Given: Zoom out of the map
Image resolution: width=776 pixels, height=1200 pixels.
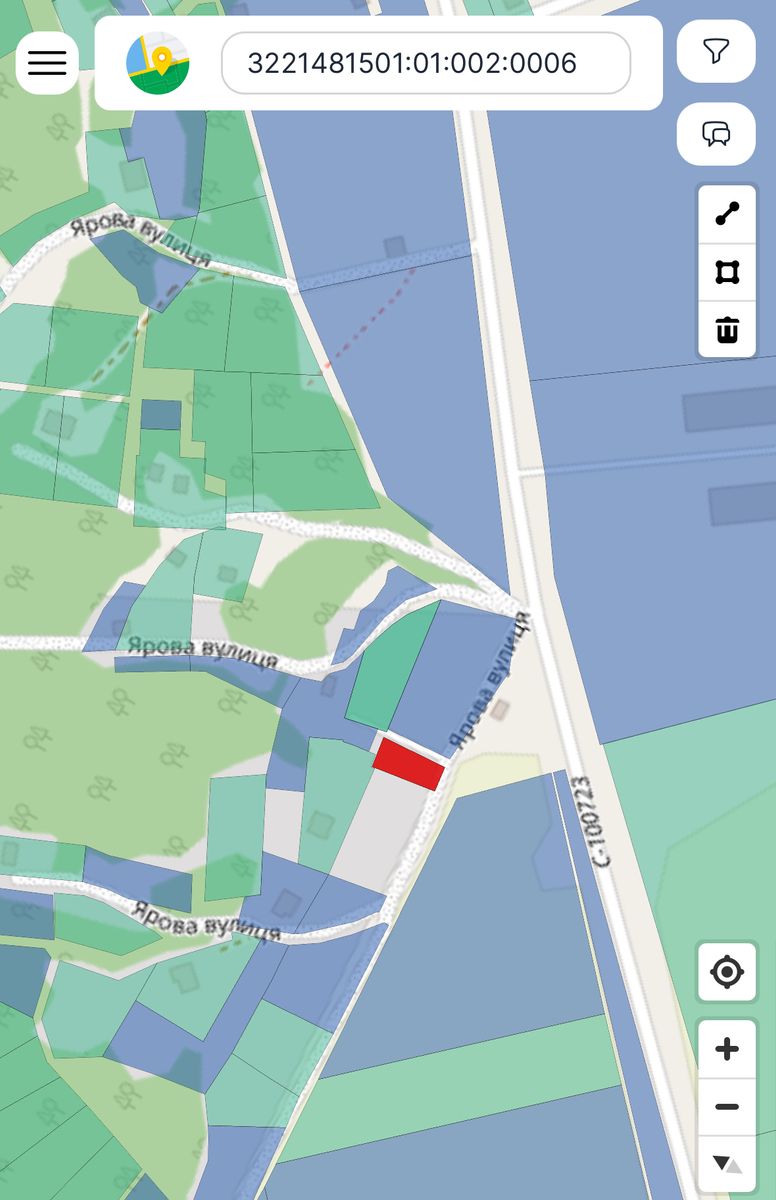Looking at the screenshot, I should 727,1107.
